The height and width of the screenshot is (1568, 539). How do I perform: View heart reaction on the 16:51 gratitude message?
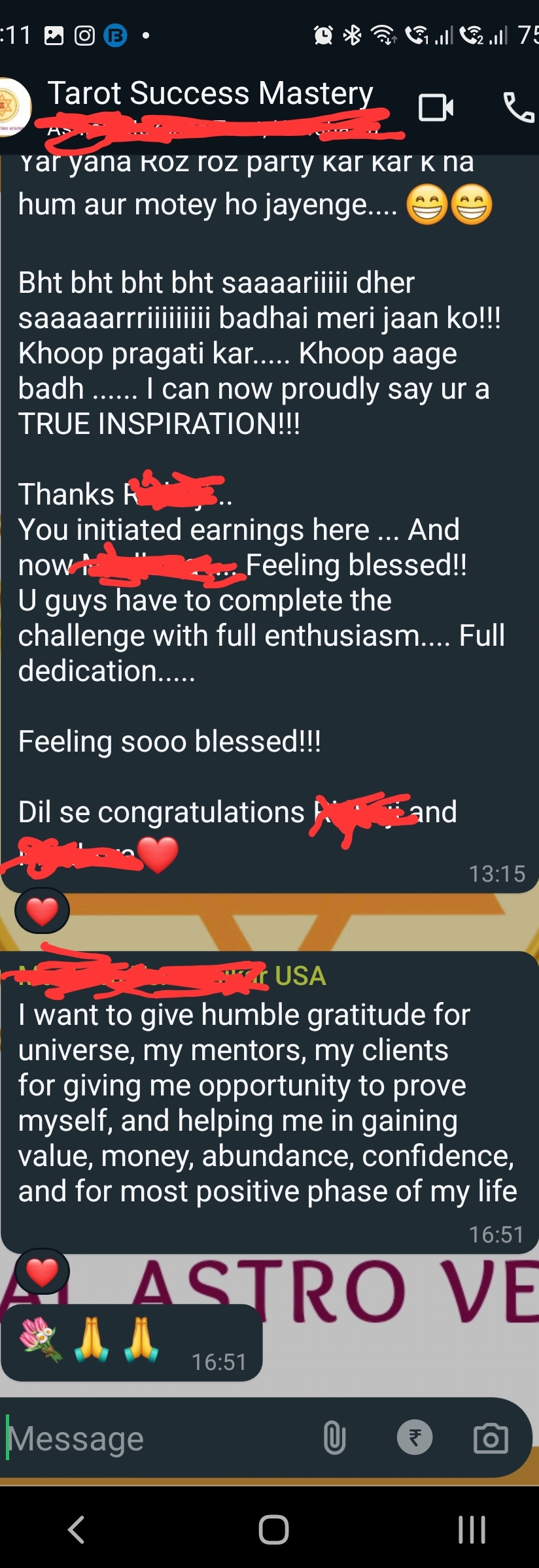43,1272
